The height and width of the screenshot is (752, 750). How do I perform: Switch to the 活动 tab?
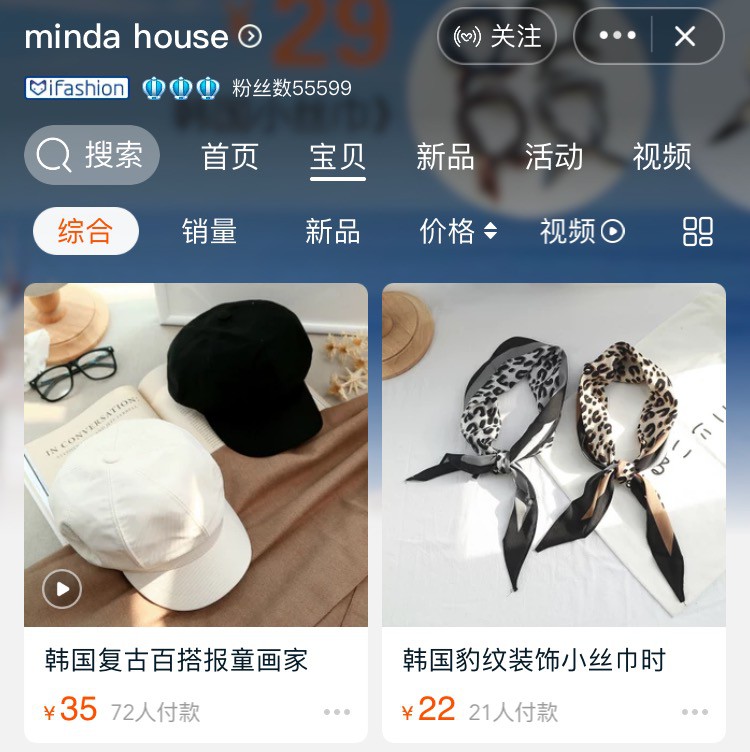554,156
